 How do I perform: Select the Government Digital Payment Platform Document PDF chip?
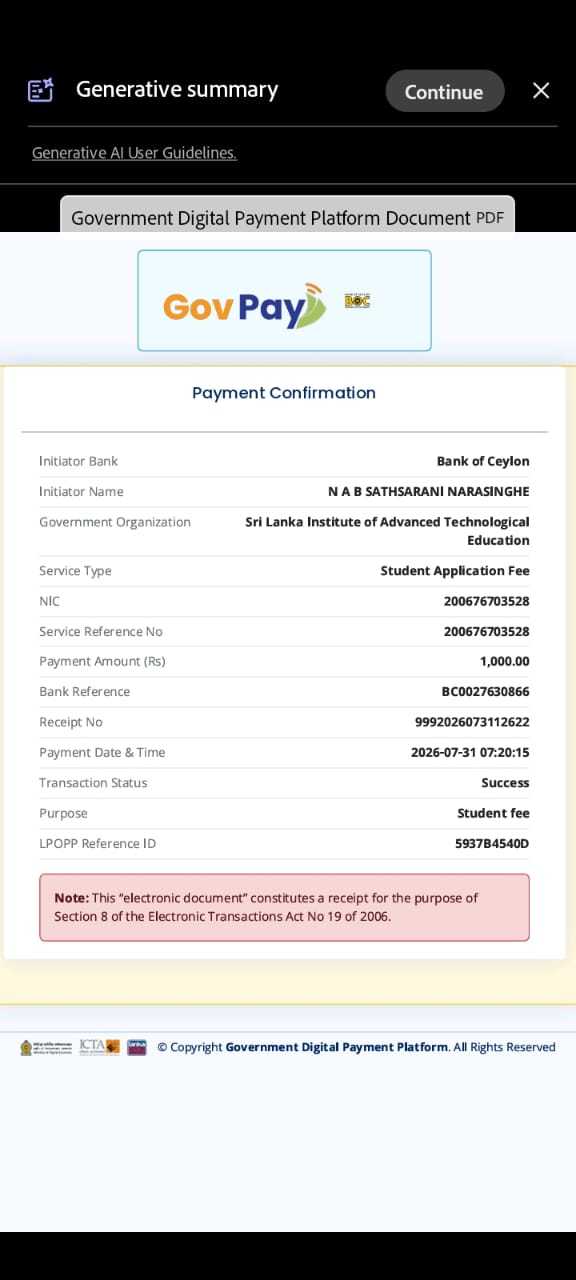coord(287,217)
